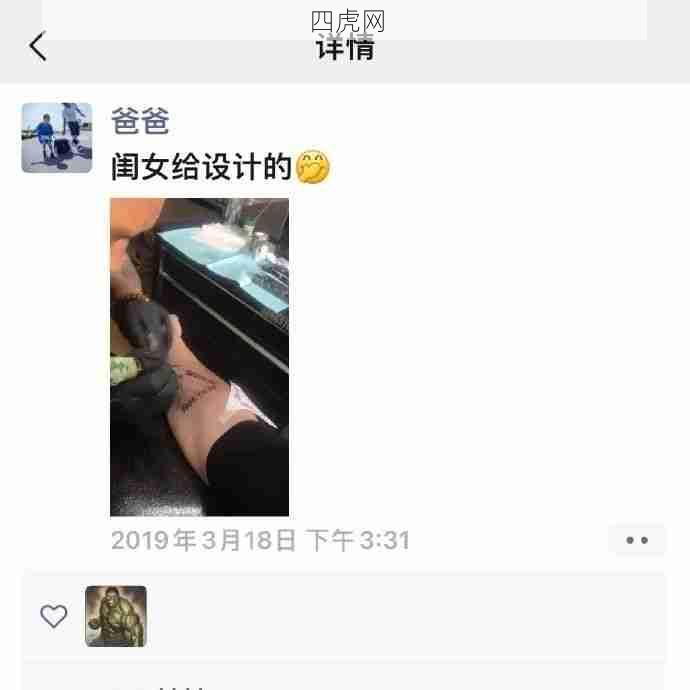Viewport: 690px width, 690px height.
Task: Go back using the top-left arrow
Action: [x=38, y=46]
